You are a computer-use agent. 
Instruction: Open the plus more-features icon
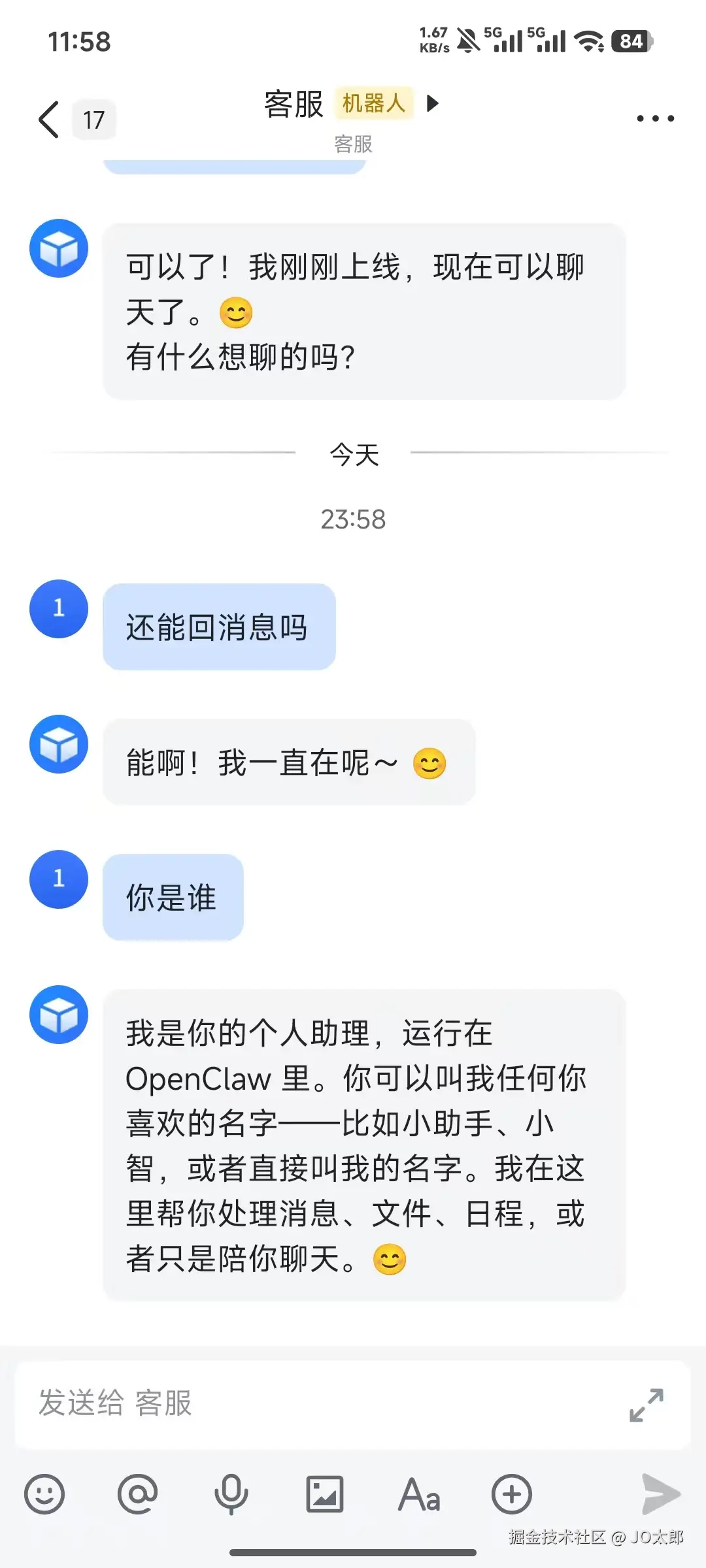[x=511, y=1493]
